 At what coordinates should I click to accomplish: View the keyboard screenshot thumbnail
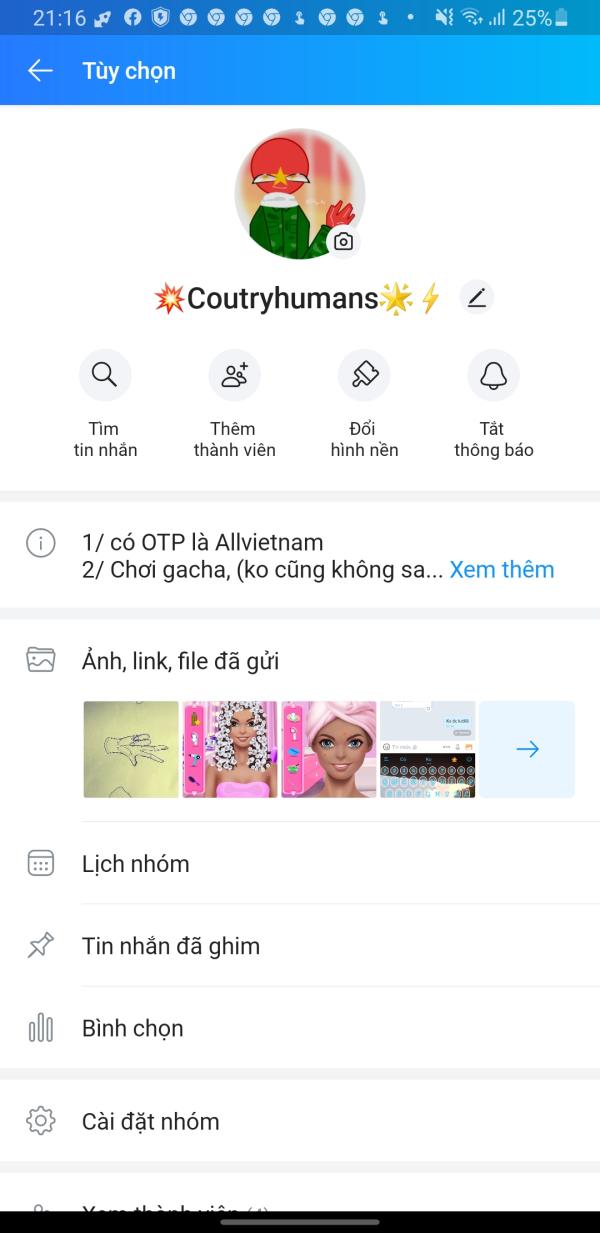coord(427,749)
